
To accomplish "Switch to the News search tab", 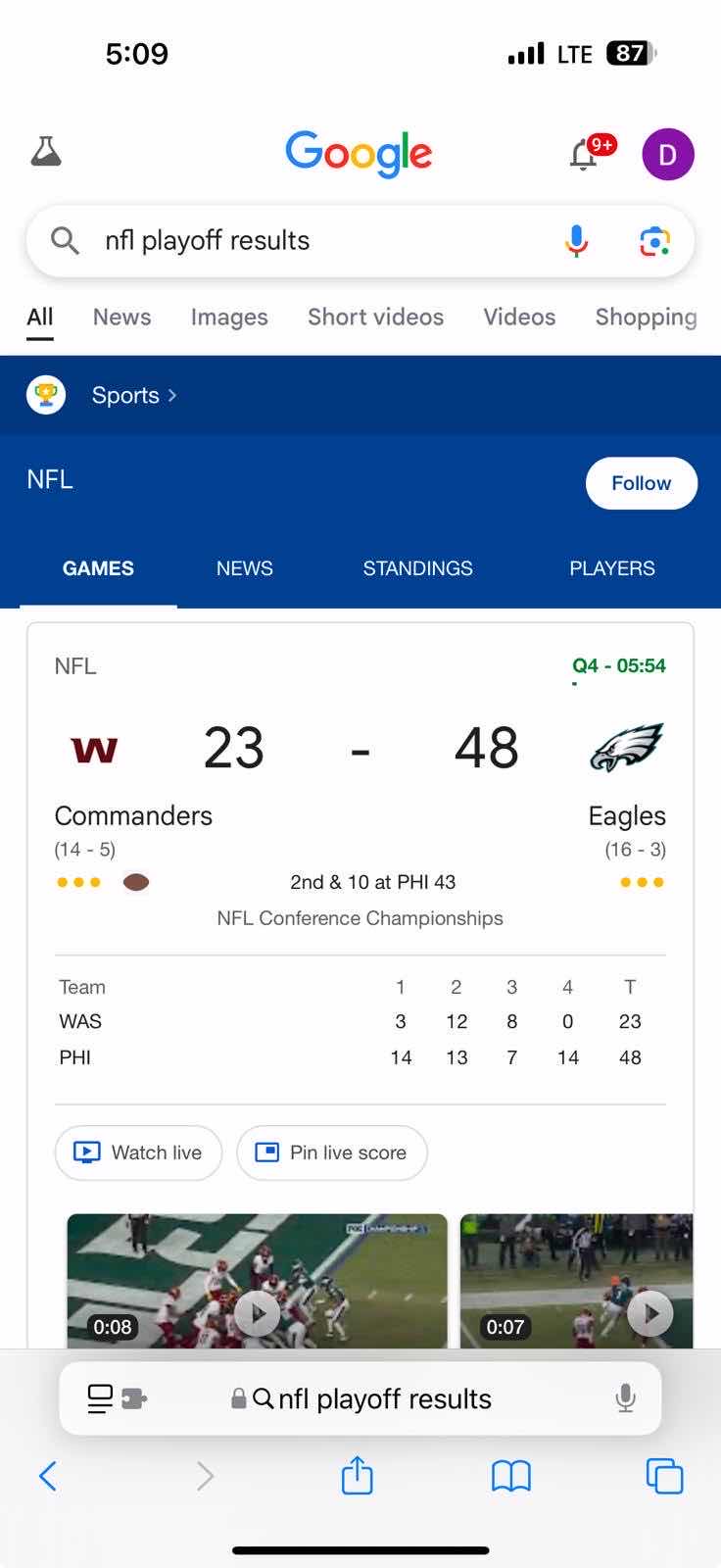I will [121, 317].
